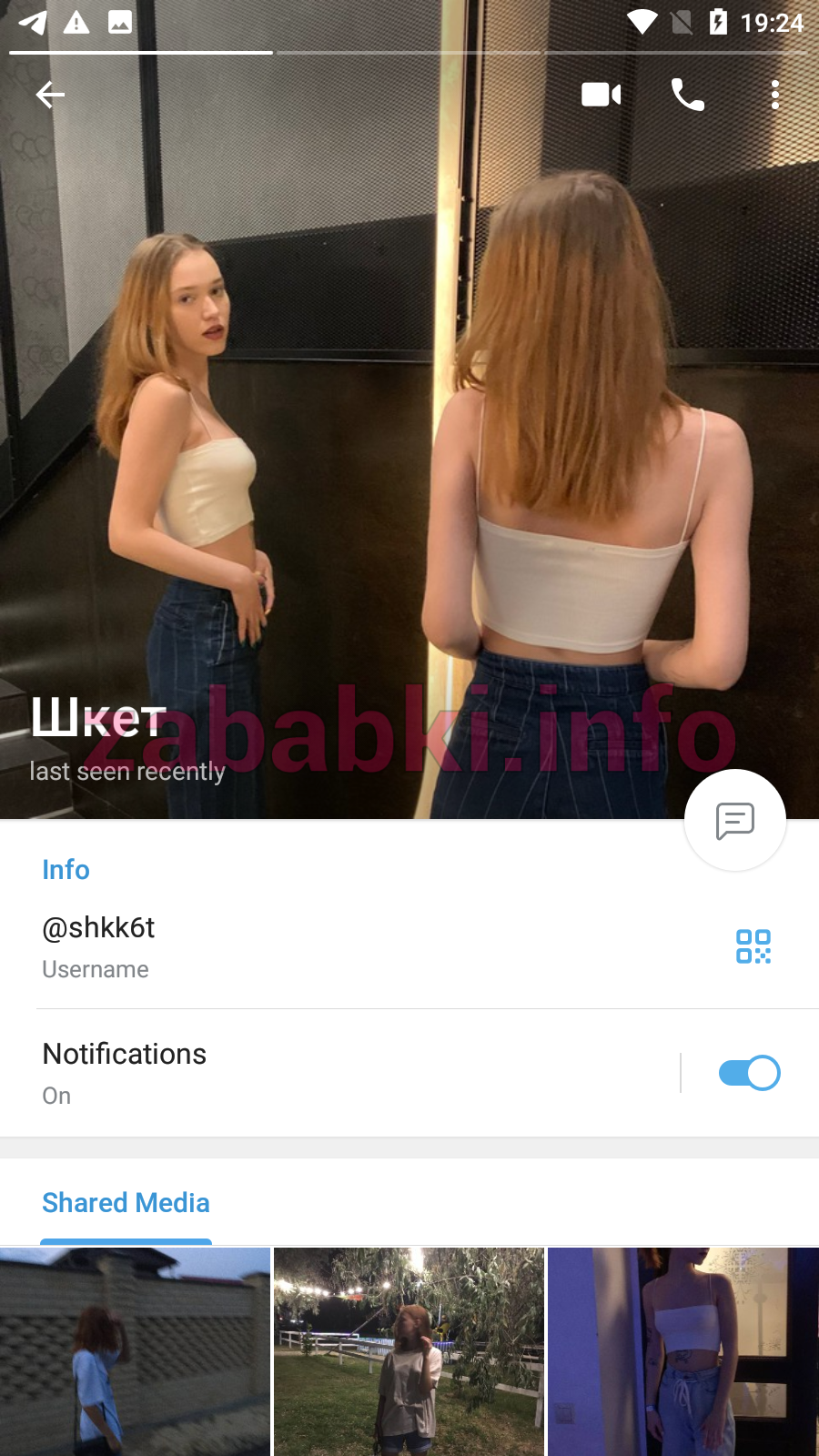Open the shared photo by the stone wall

(135, 1351)
